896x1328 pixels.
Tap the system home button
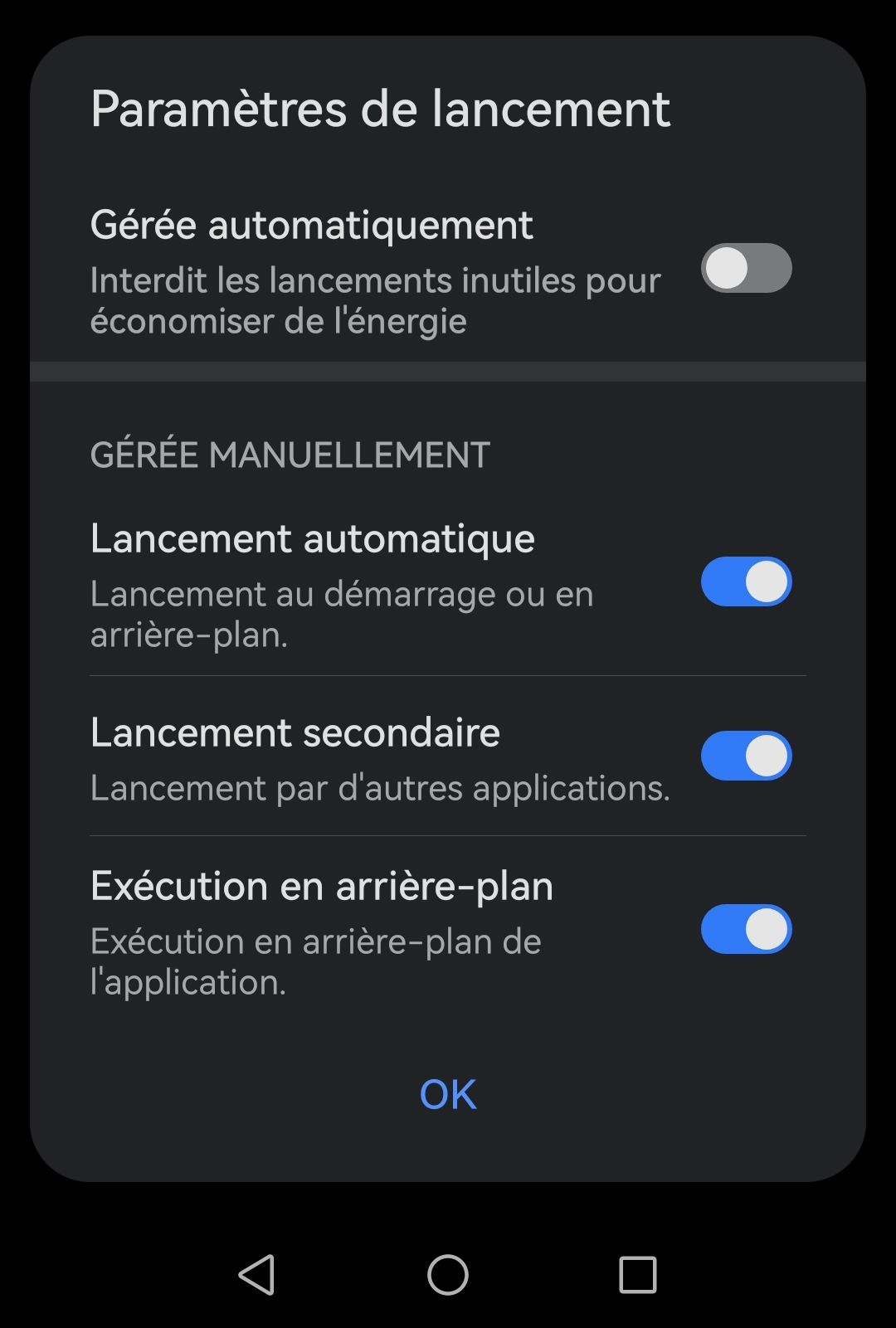point(448,1275)
